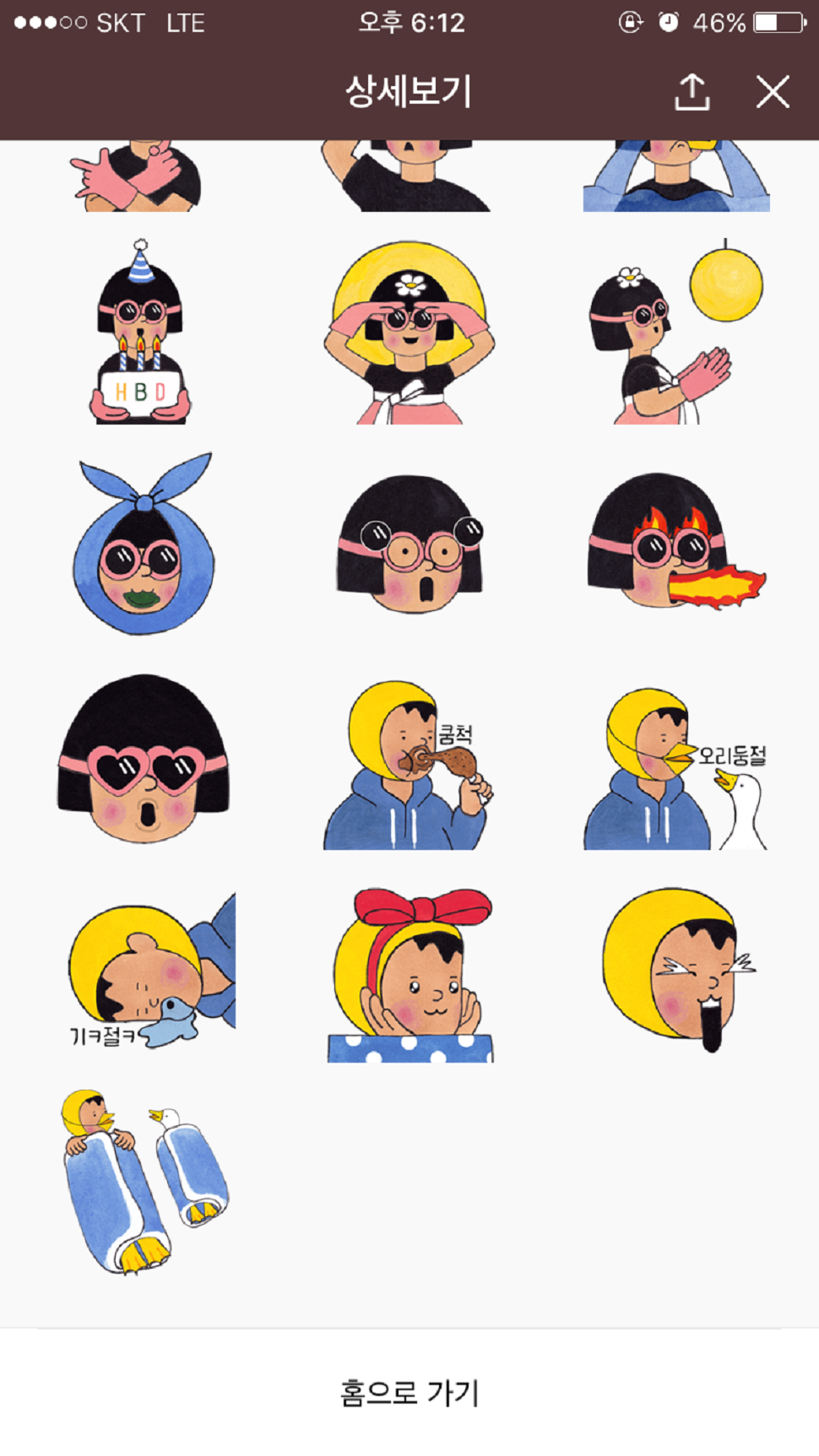Preview the chicken drumstick eating sticker
This screenshot has height=1456, width=819.
pos(408,766)
